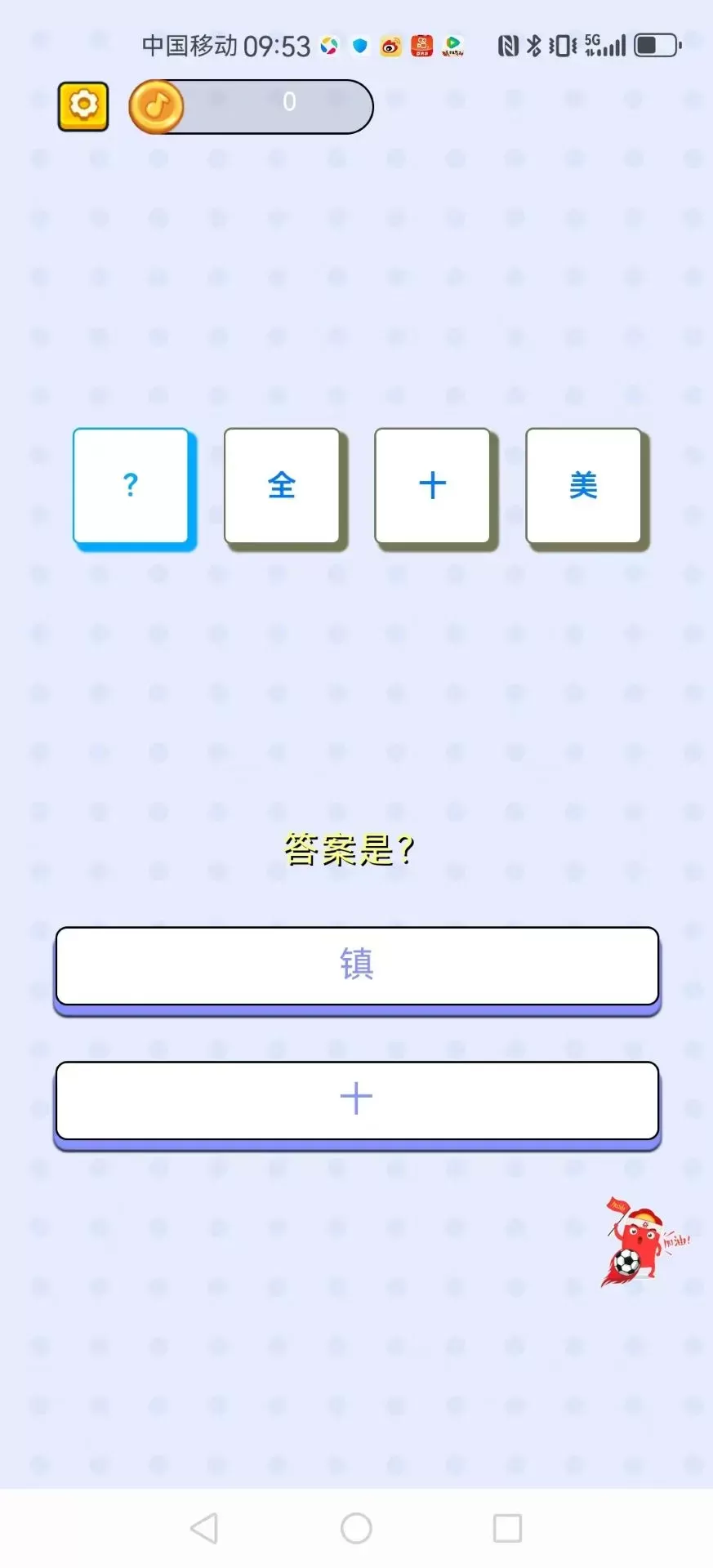Go back using system navigation

coord(204,1528)
